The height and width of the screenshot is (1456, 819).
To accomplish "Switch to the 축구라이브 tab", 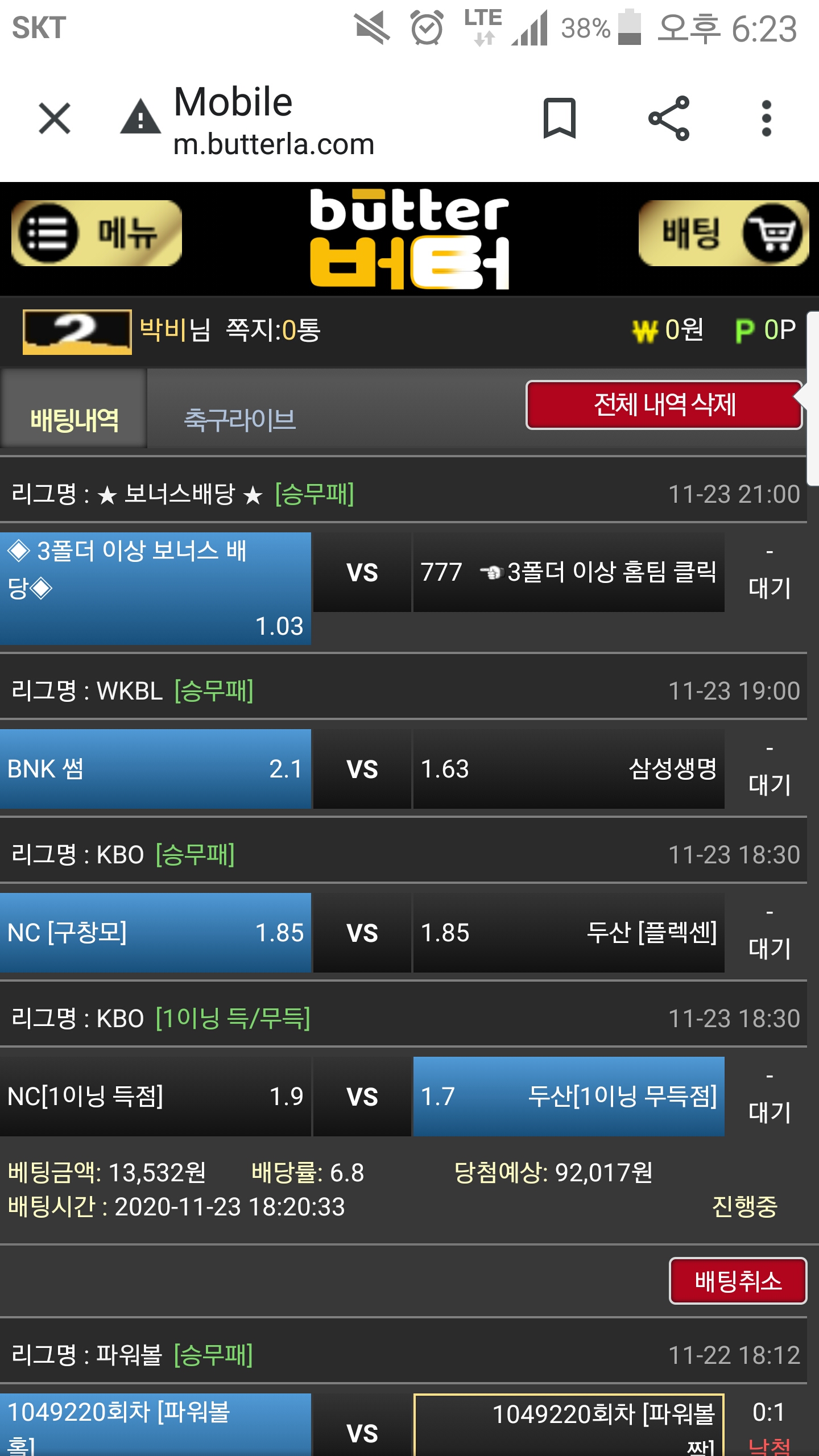I will (x=240, y=420).
